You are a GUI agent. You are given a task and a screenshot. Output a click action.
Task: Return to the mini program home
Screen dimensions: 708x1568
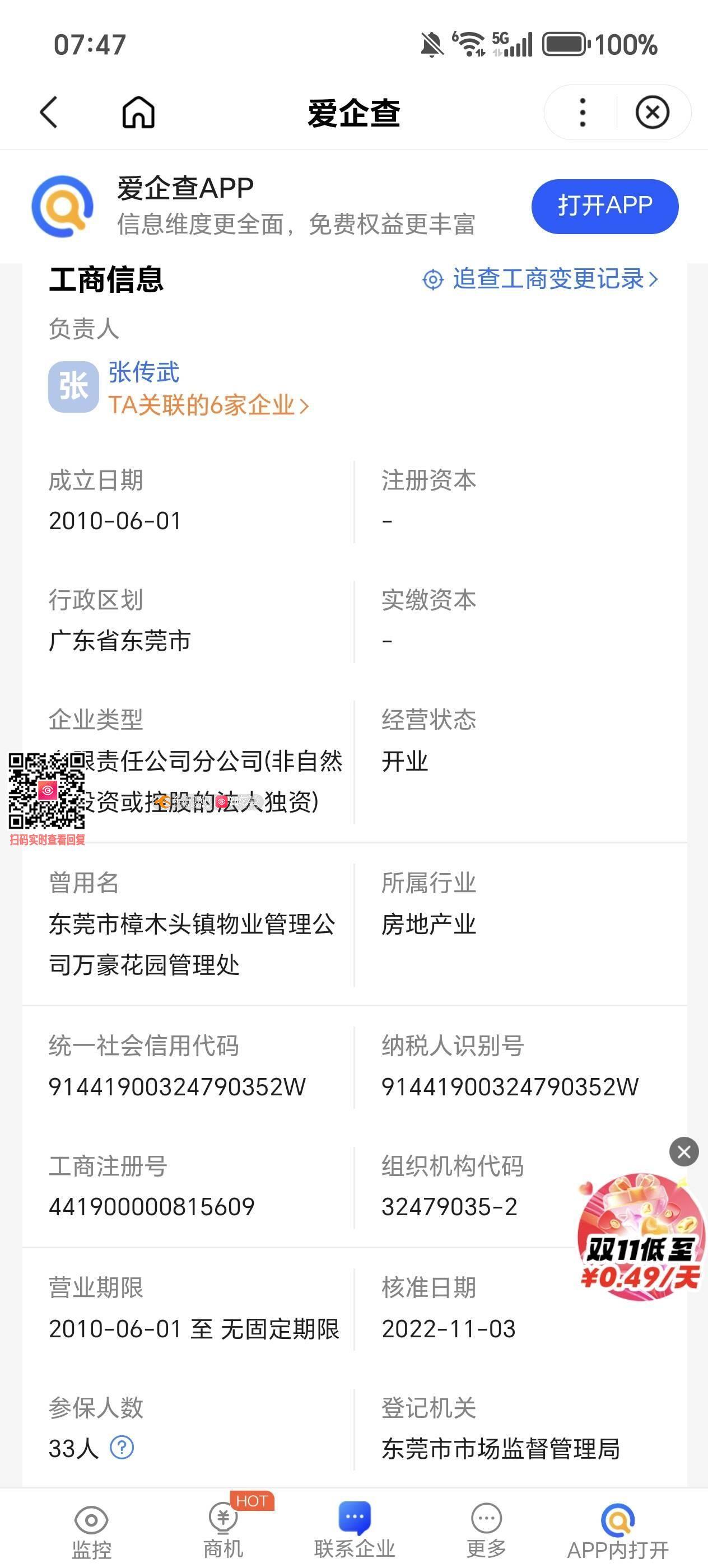tap(139, 113)
